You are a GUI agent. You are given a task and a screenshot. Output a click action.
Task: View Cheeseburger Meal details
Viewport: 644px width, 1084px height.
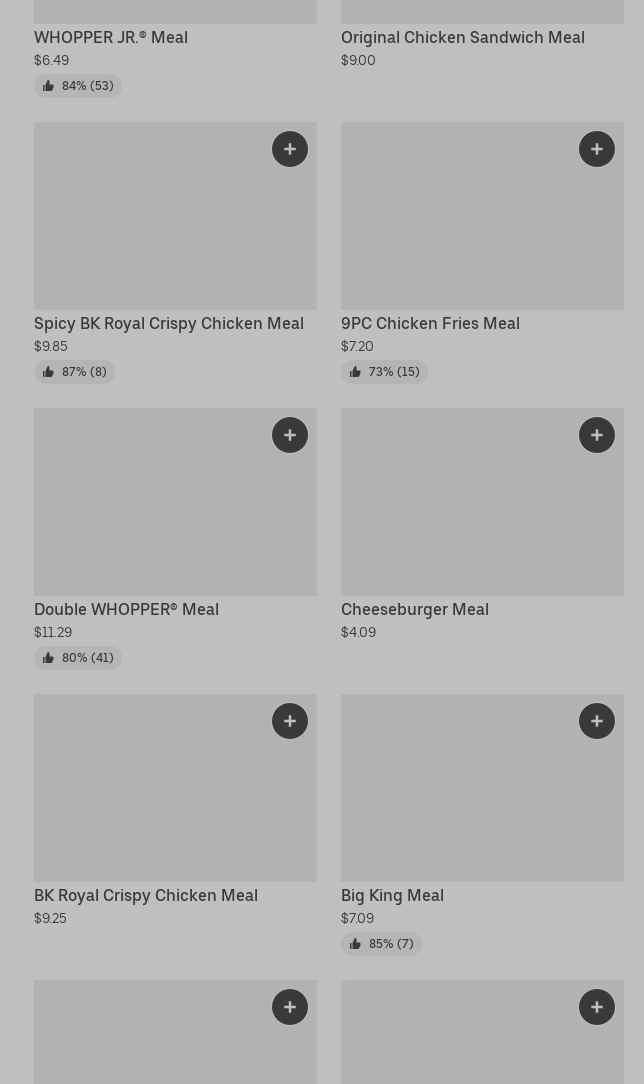(x=415, y=610)
